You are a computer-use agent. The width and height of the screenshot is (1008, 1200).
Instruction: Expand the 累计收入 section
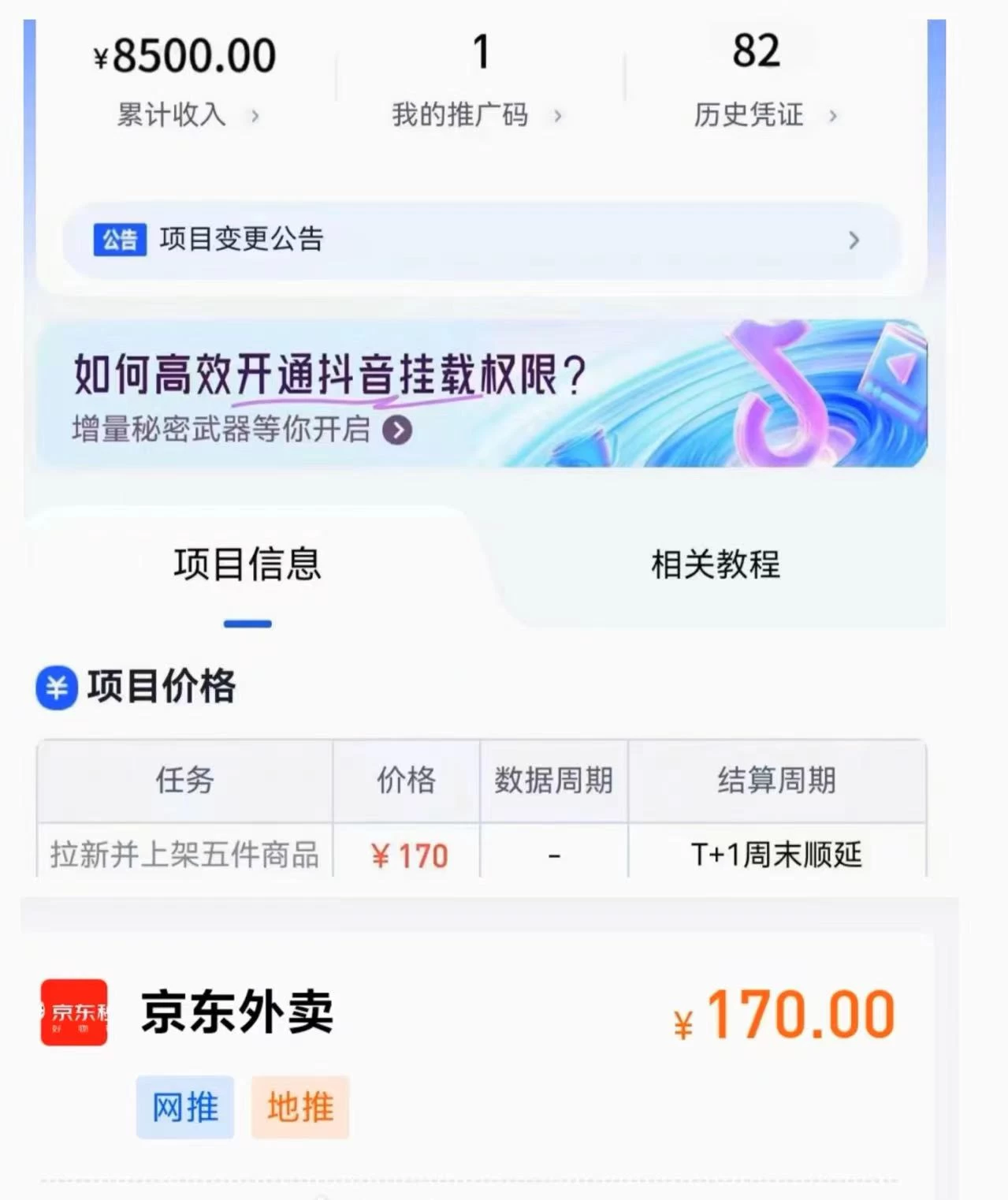[169, 115]
